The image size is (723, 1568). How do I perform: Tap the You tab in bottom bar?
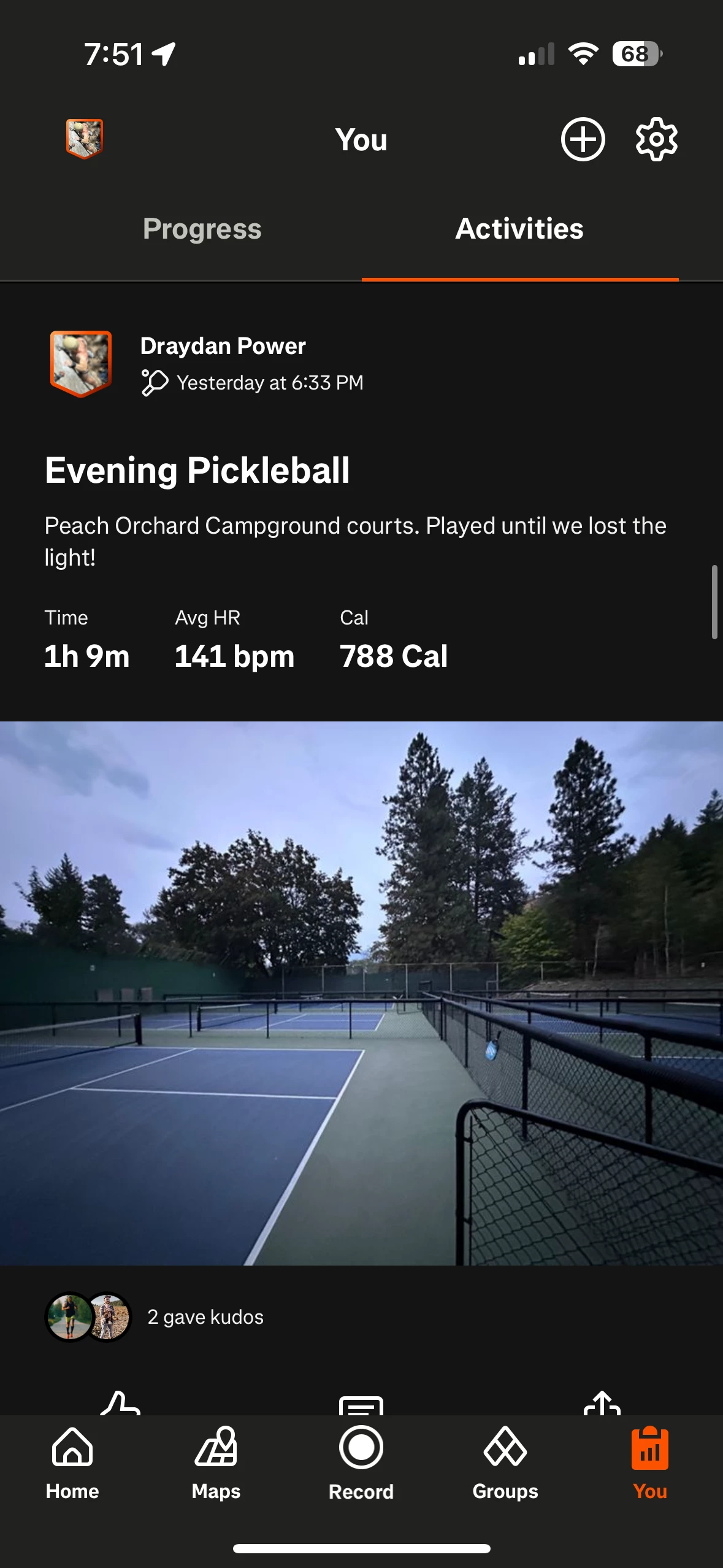pyautogui.click(x=649, y=1462)
